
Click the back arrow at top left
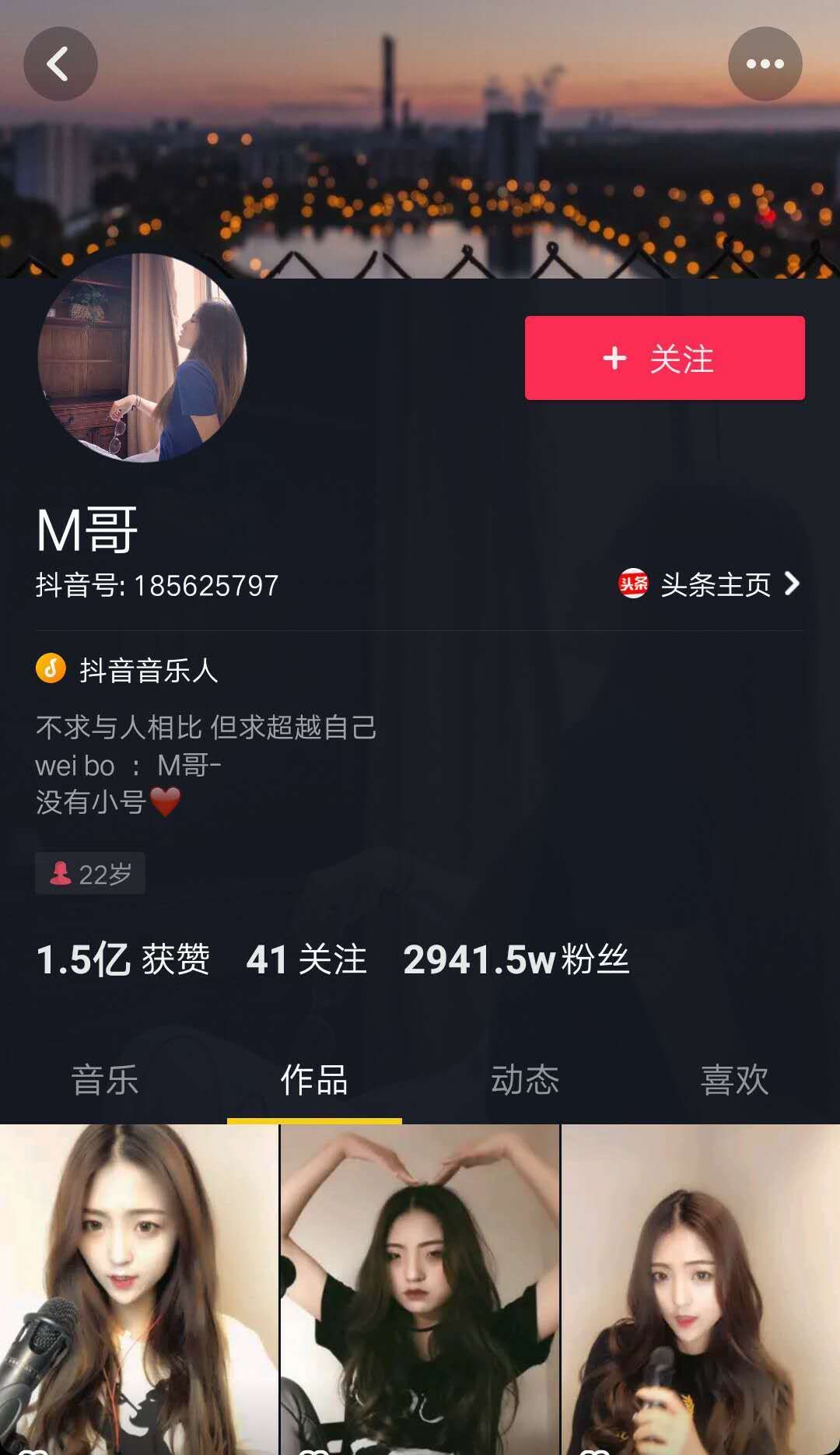click(61, 65)
